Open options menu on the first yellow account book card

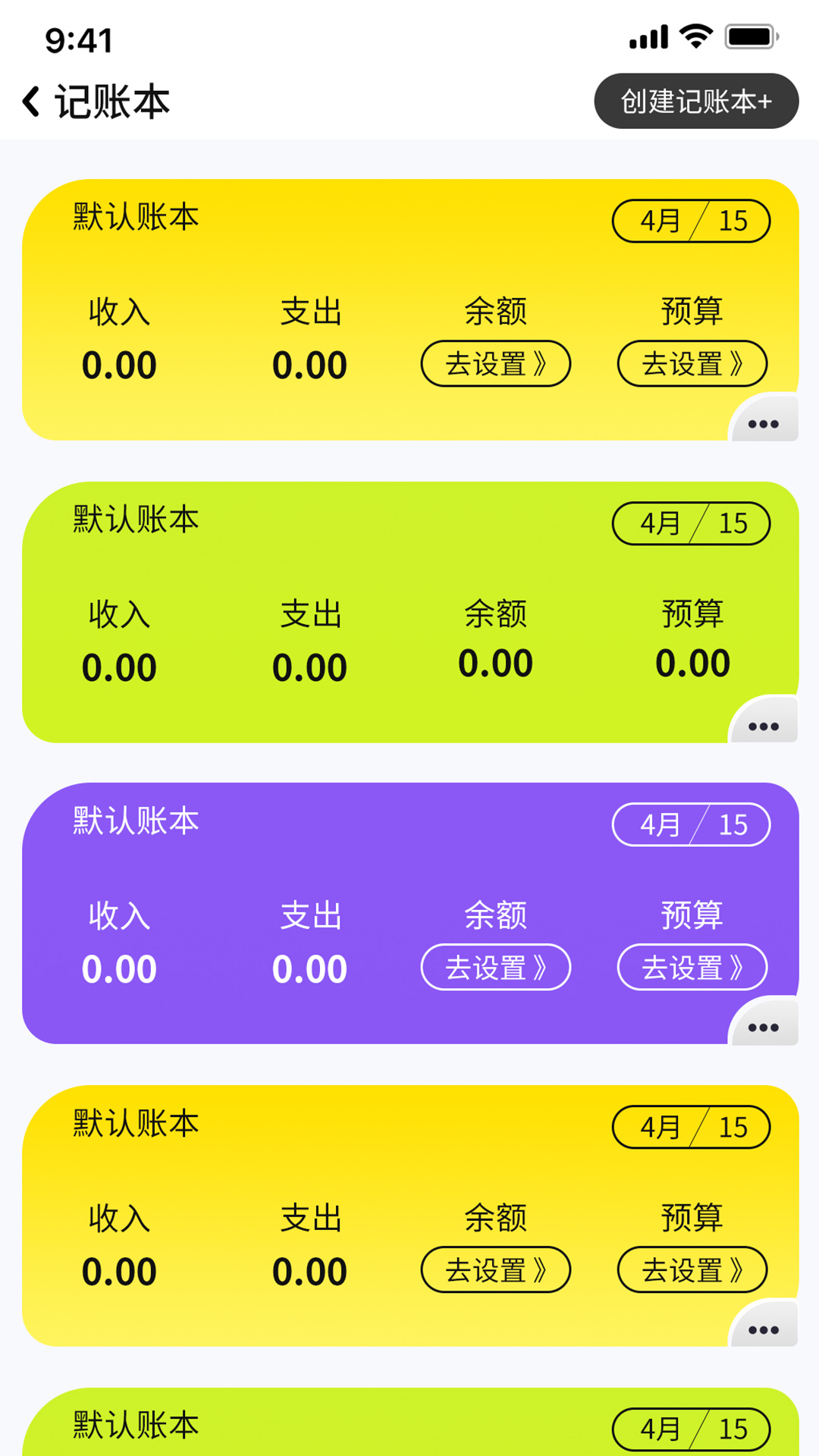click(x=764, y=422)
